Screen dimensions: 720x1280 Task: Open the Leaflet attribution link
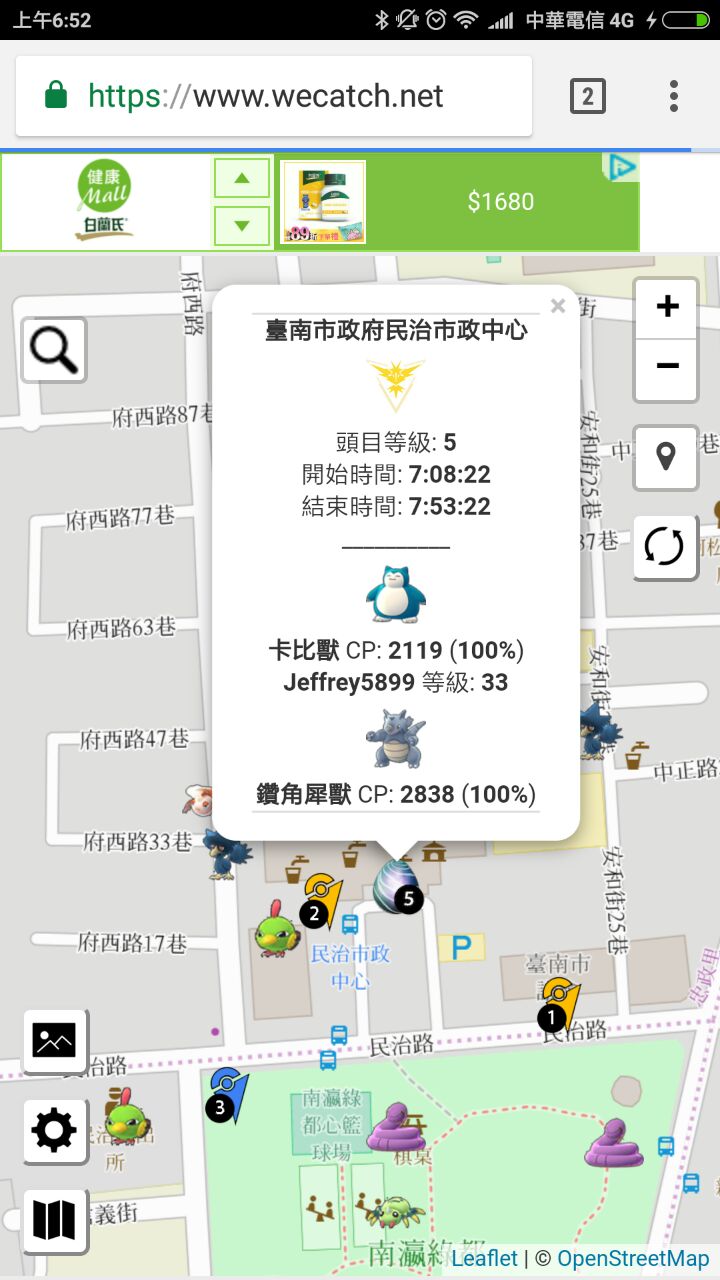(x=485, y=1259)
